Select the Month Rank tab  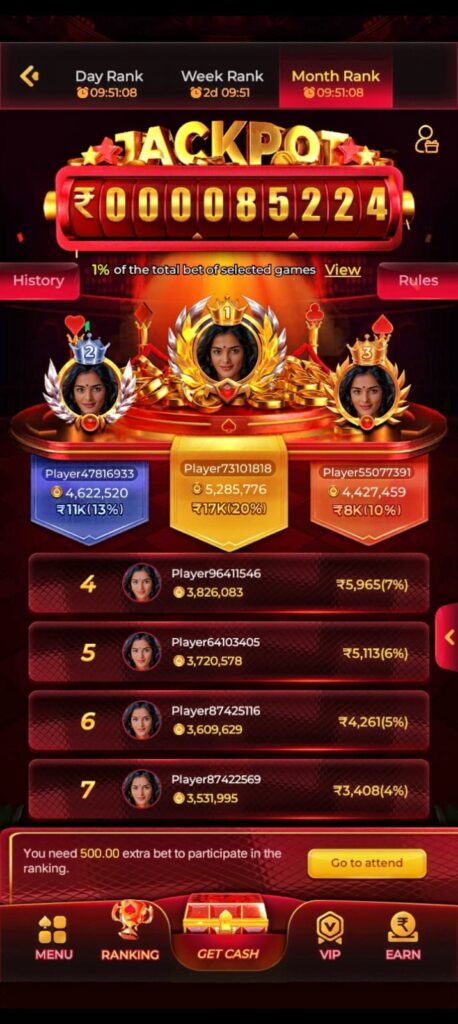coord(335,83)
